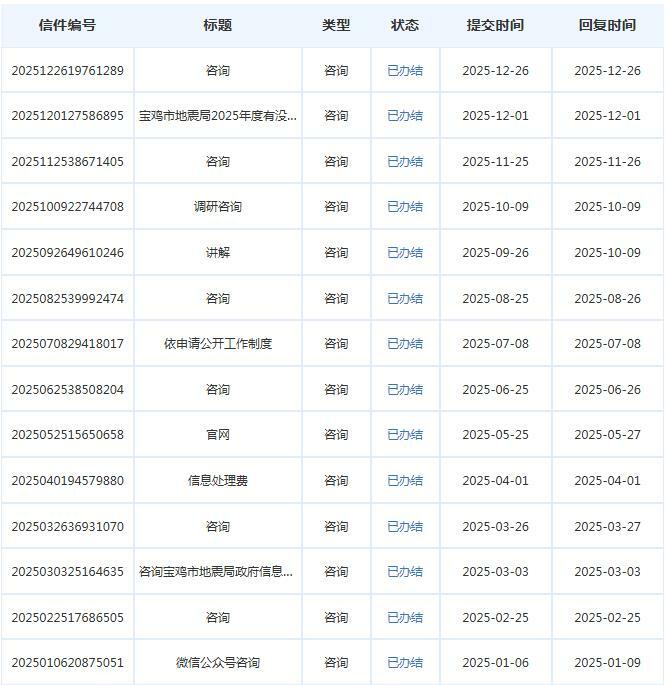Screen dimensions: 667x685
Task: Select the letter titled 咨询宝鸡市地震局政府信息...
Action: pos(217,572)
